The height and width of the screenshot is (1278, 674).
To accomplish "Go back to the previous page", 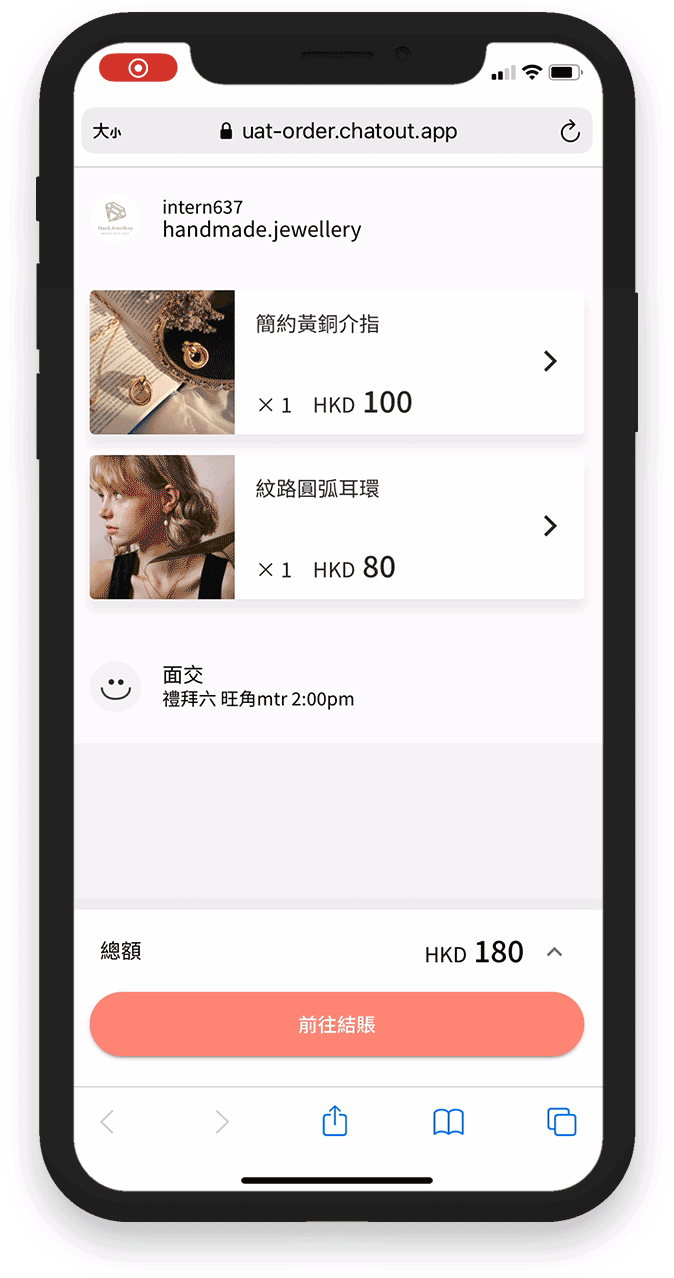I will [x=107, y=1122].
